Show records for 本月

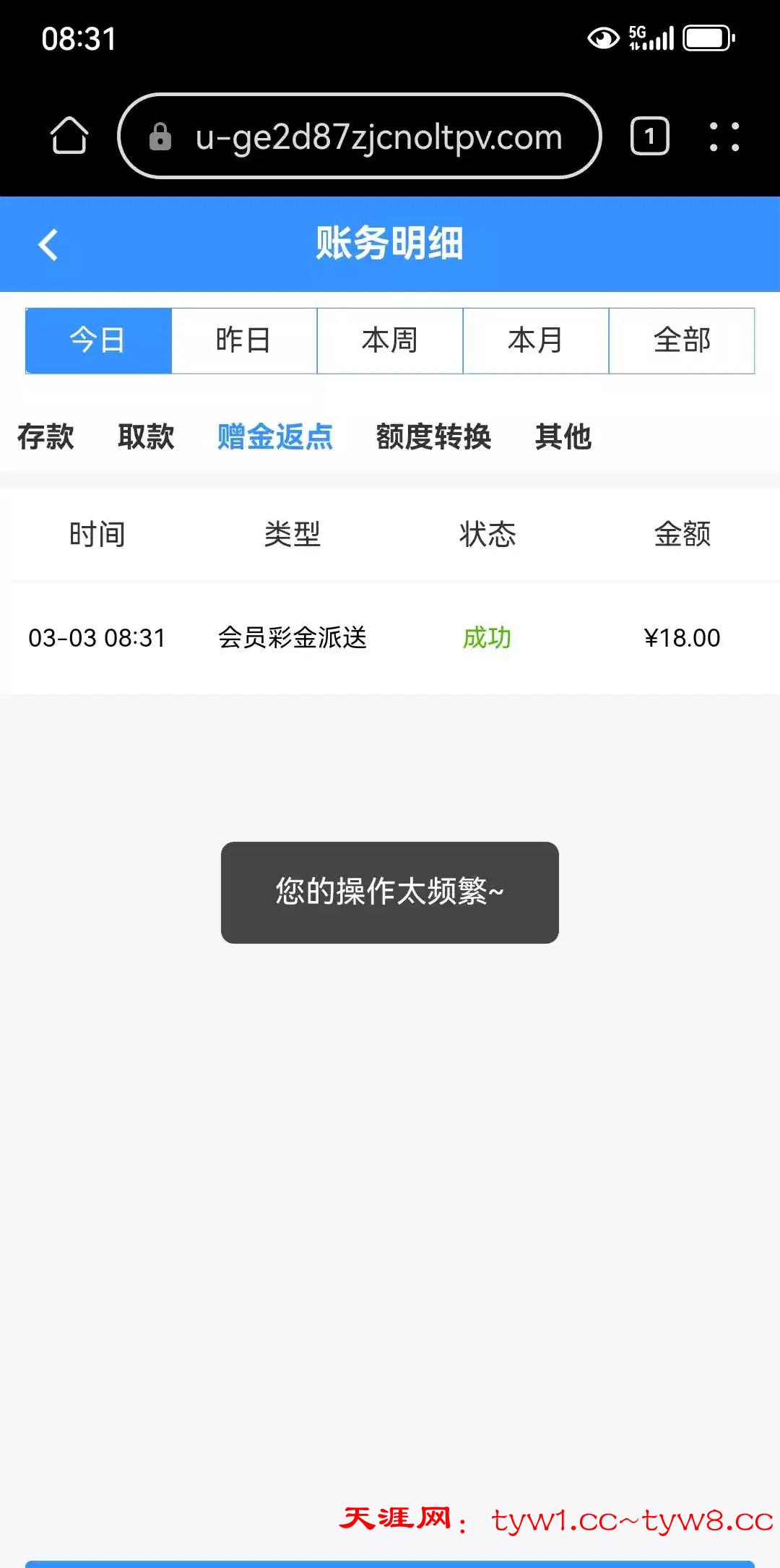(x=536, y=340)
